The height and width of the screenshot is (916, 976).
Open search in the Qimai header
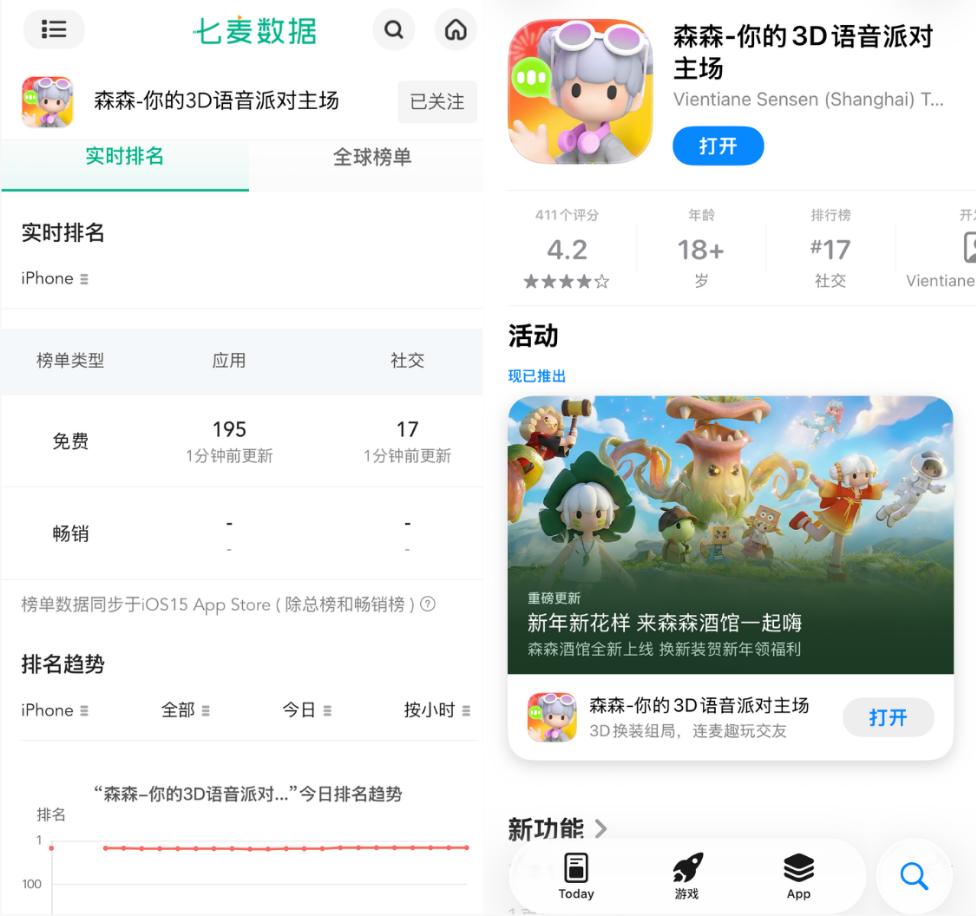click(394, 30)
